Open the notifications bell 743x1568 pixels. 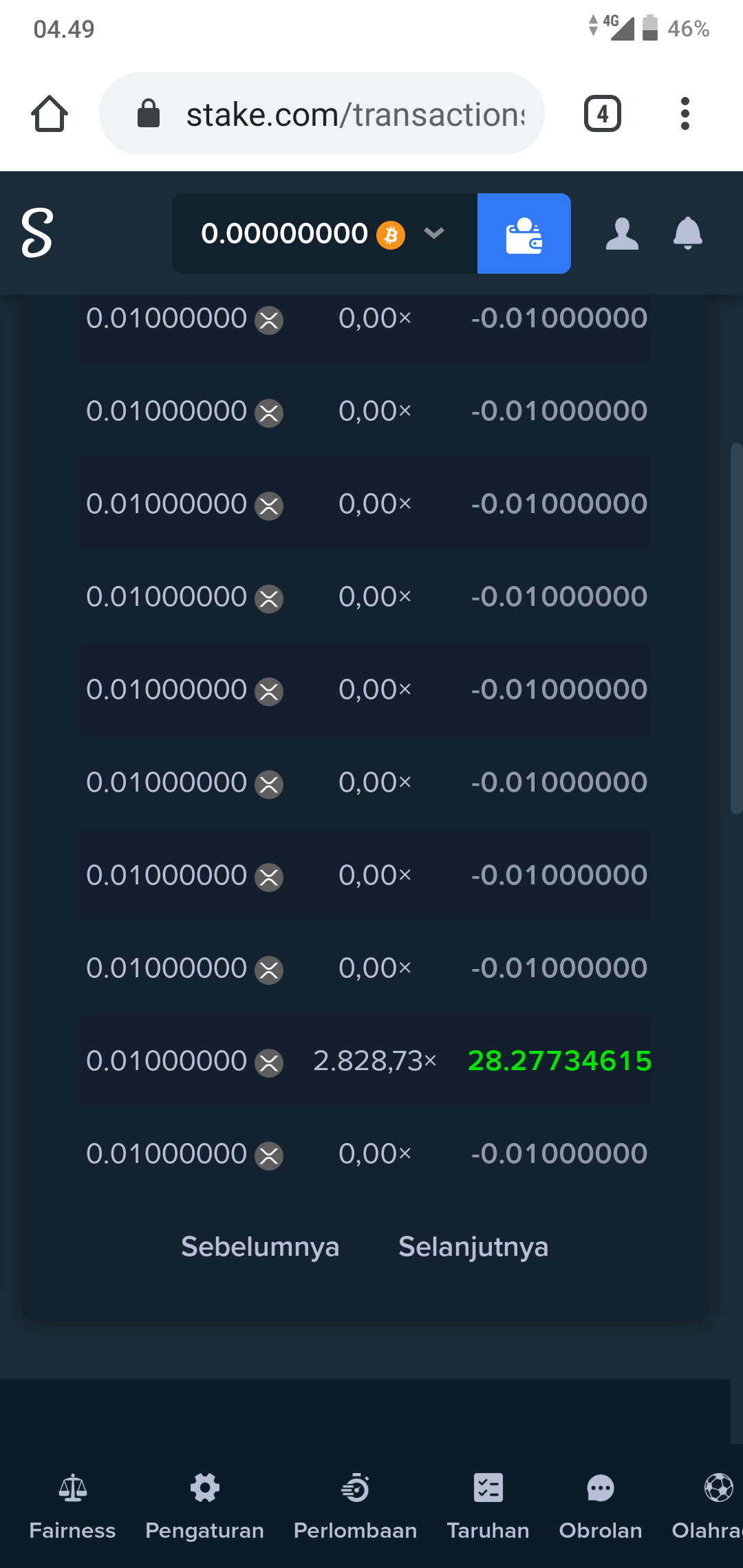tap(688, 233)
